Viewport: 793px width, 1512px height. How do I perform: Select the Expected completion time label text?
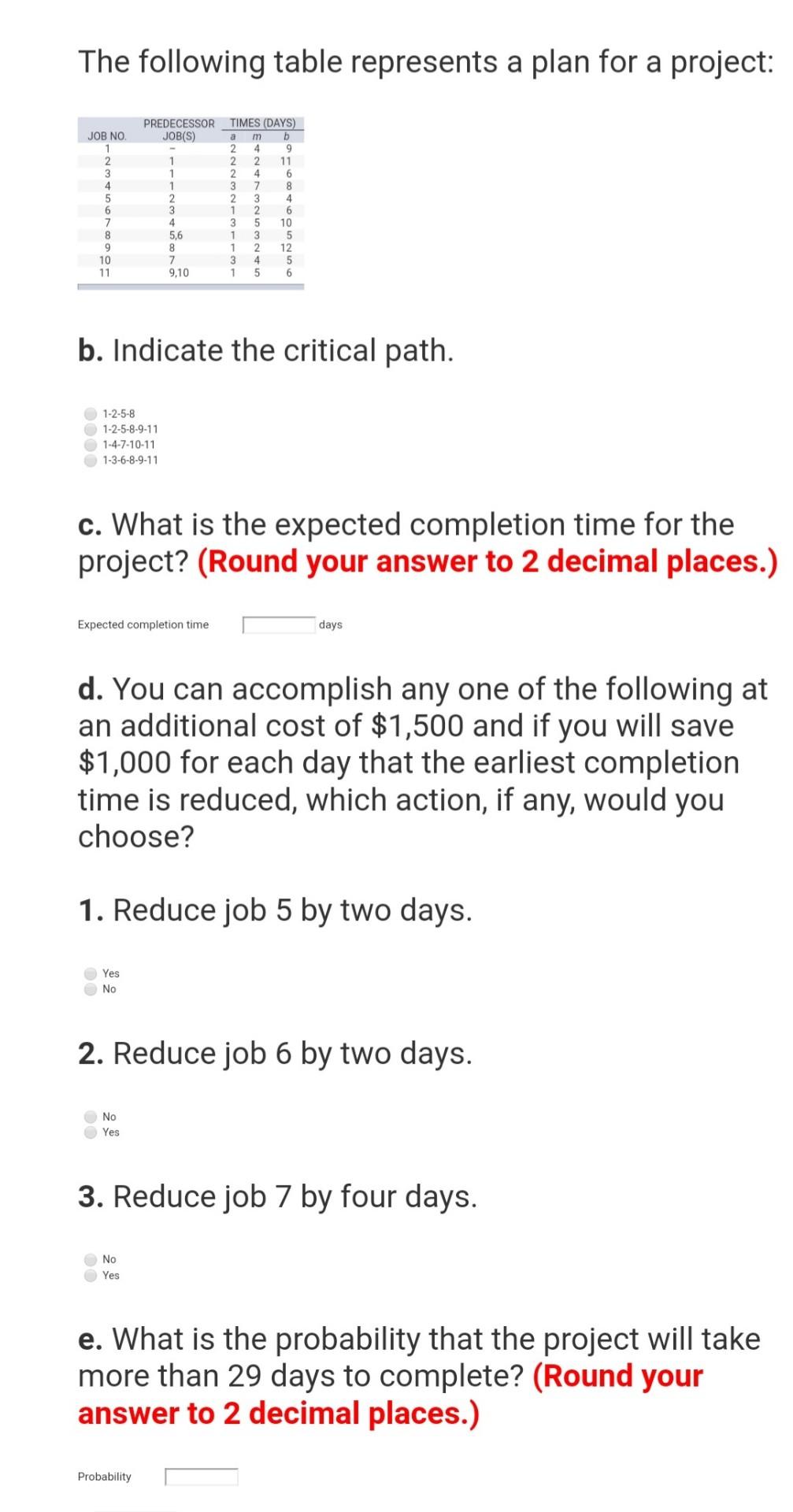pos(143,624)
